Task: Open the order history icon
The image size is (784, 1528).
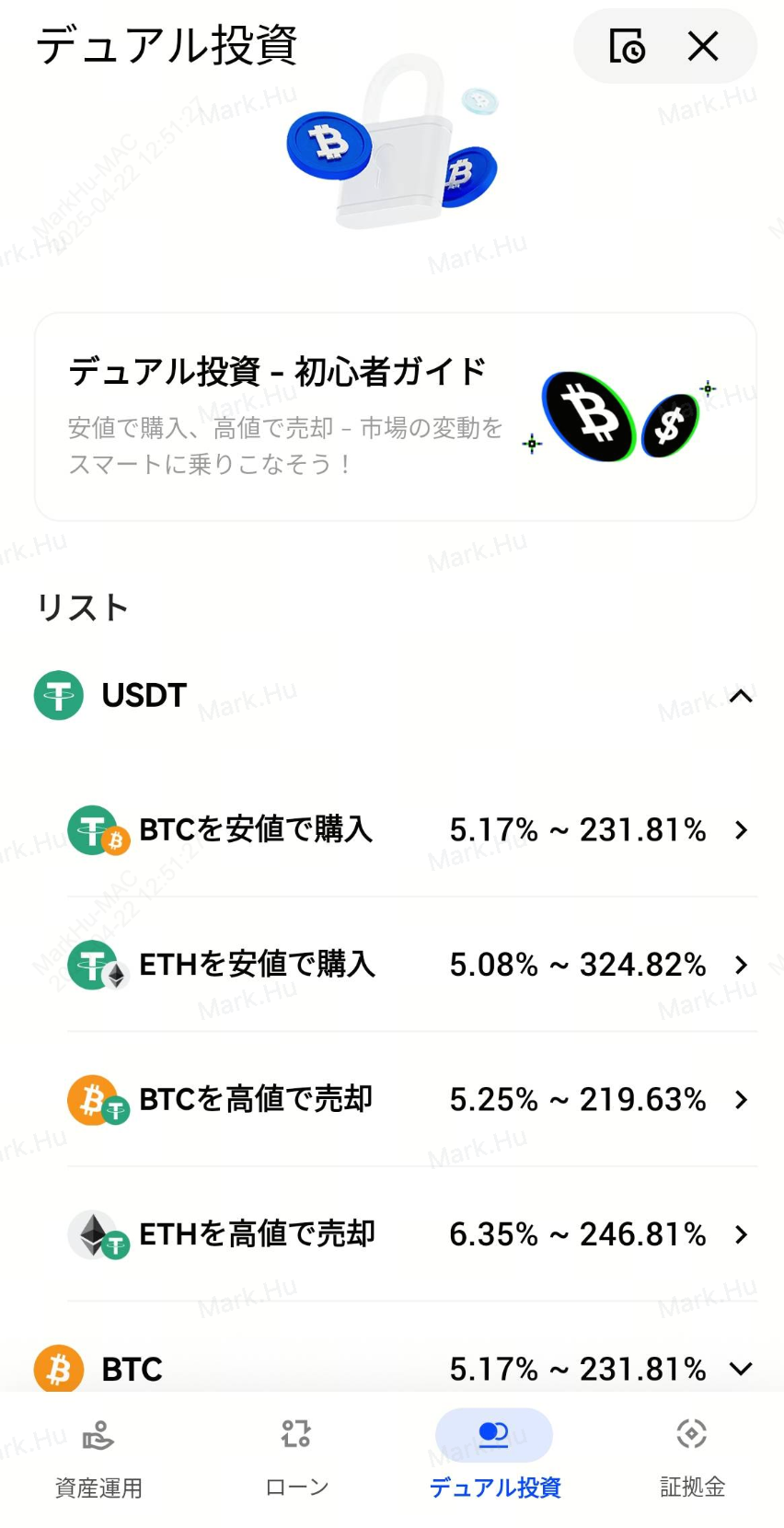Action: 627,46
